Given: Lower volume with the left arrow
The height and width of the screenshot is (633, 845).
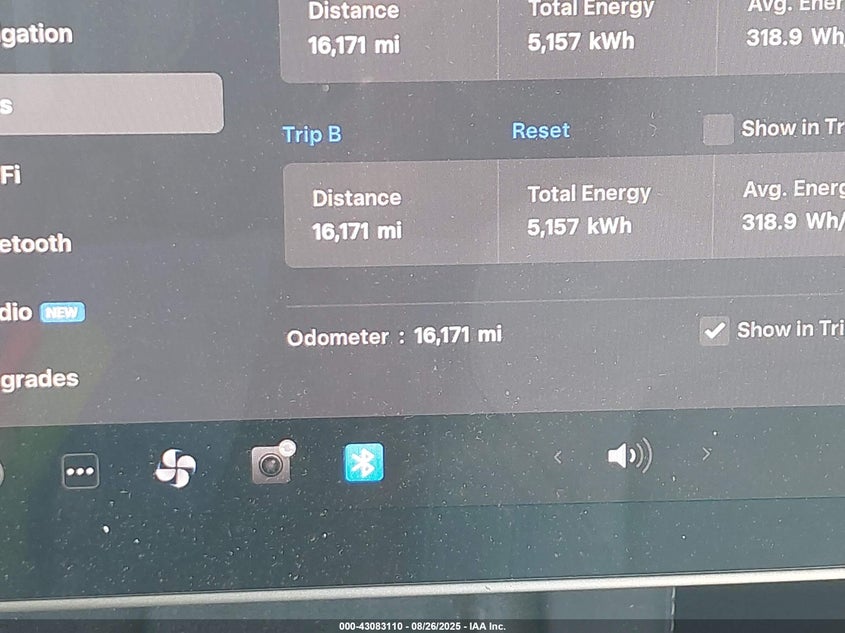Looking at the screenshot, I should pyautogui.click(x=558, y=457).
